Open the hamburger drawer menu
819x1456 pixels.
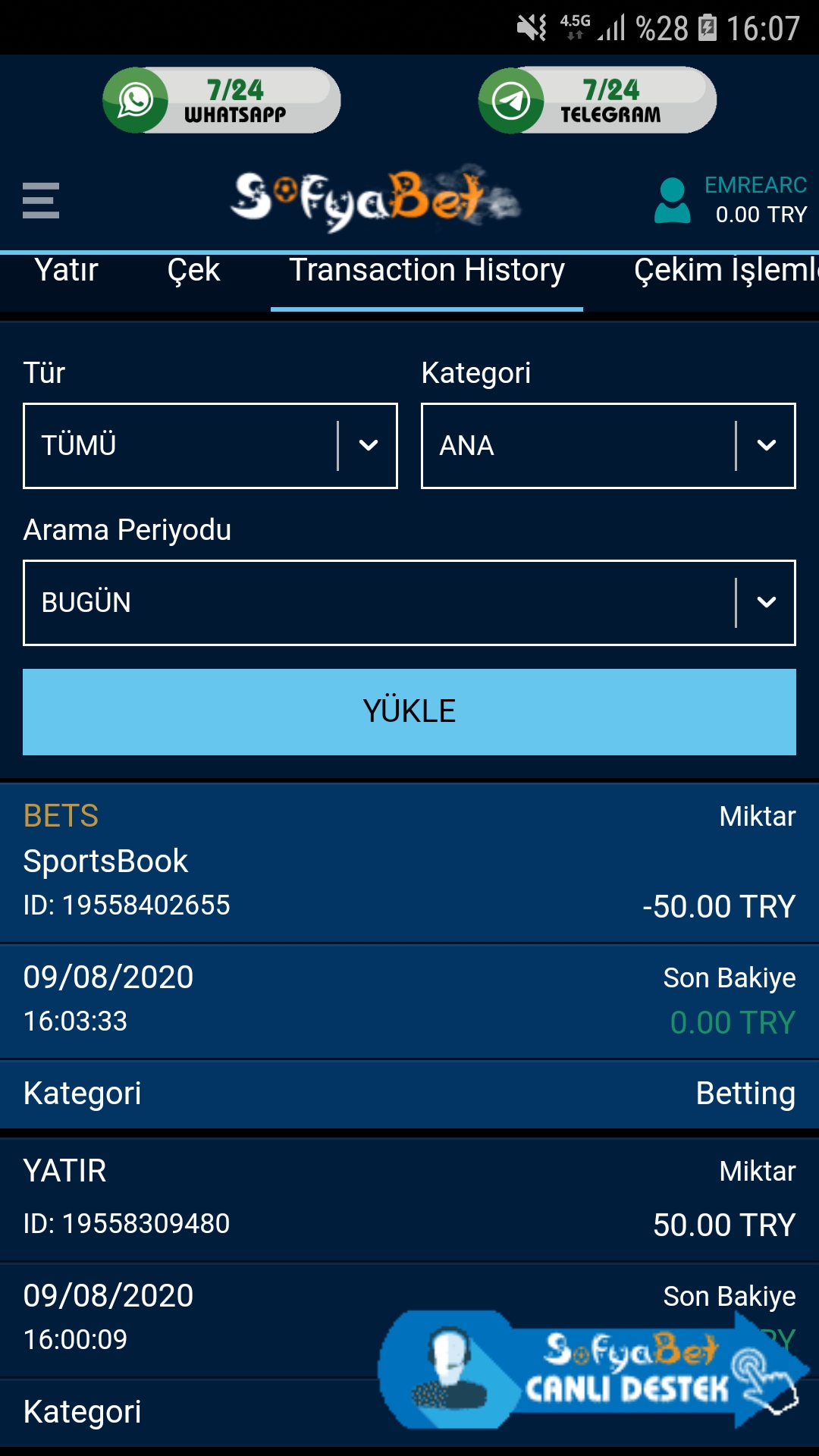(x=41, y=200)
